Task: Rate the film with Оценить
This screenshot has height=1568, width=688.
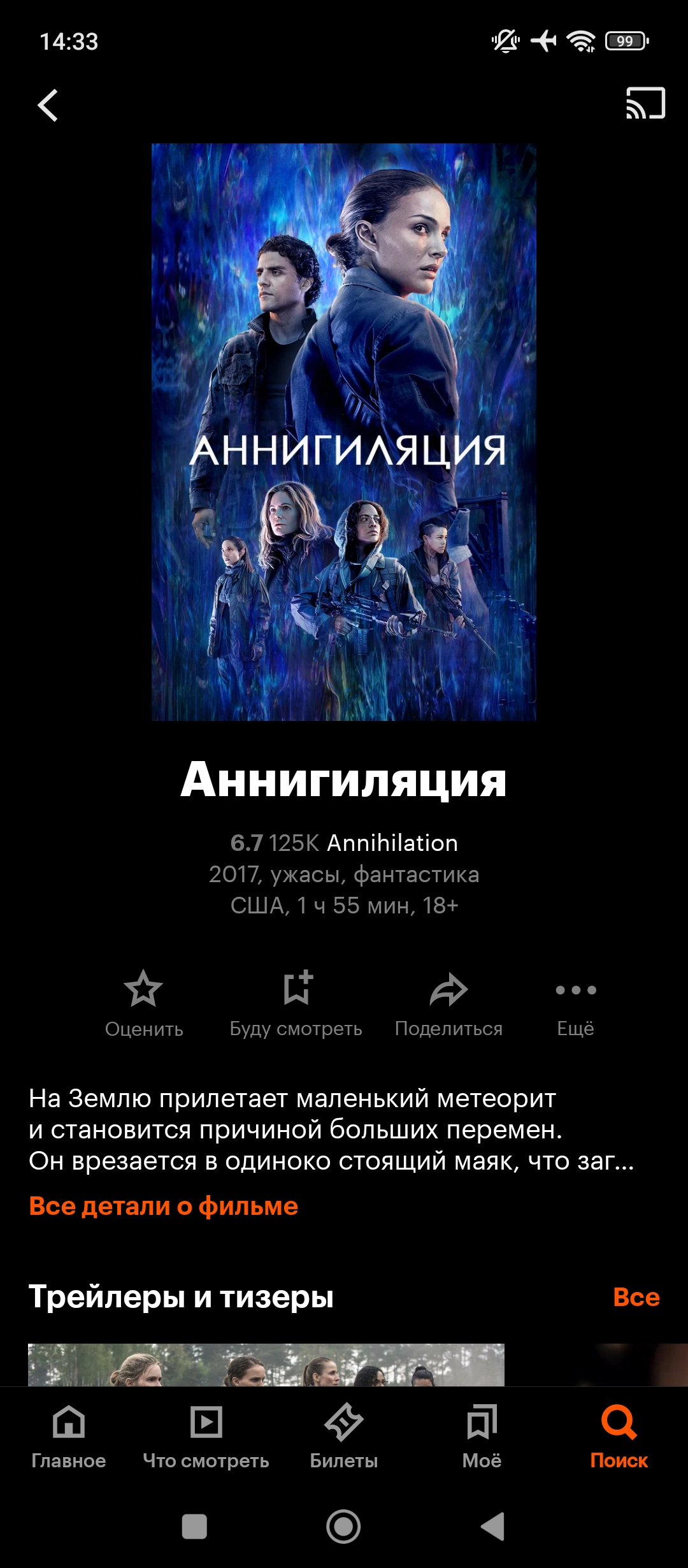Action: (144, 1004)
